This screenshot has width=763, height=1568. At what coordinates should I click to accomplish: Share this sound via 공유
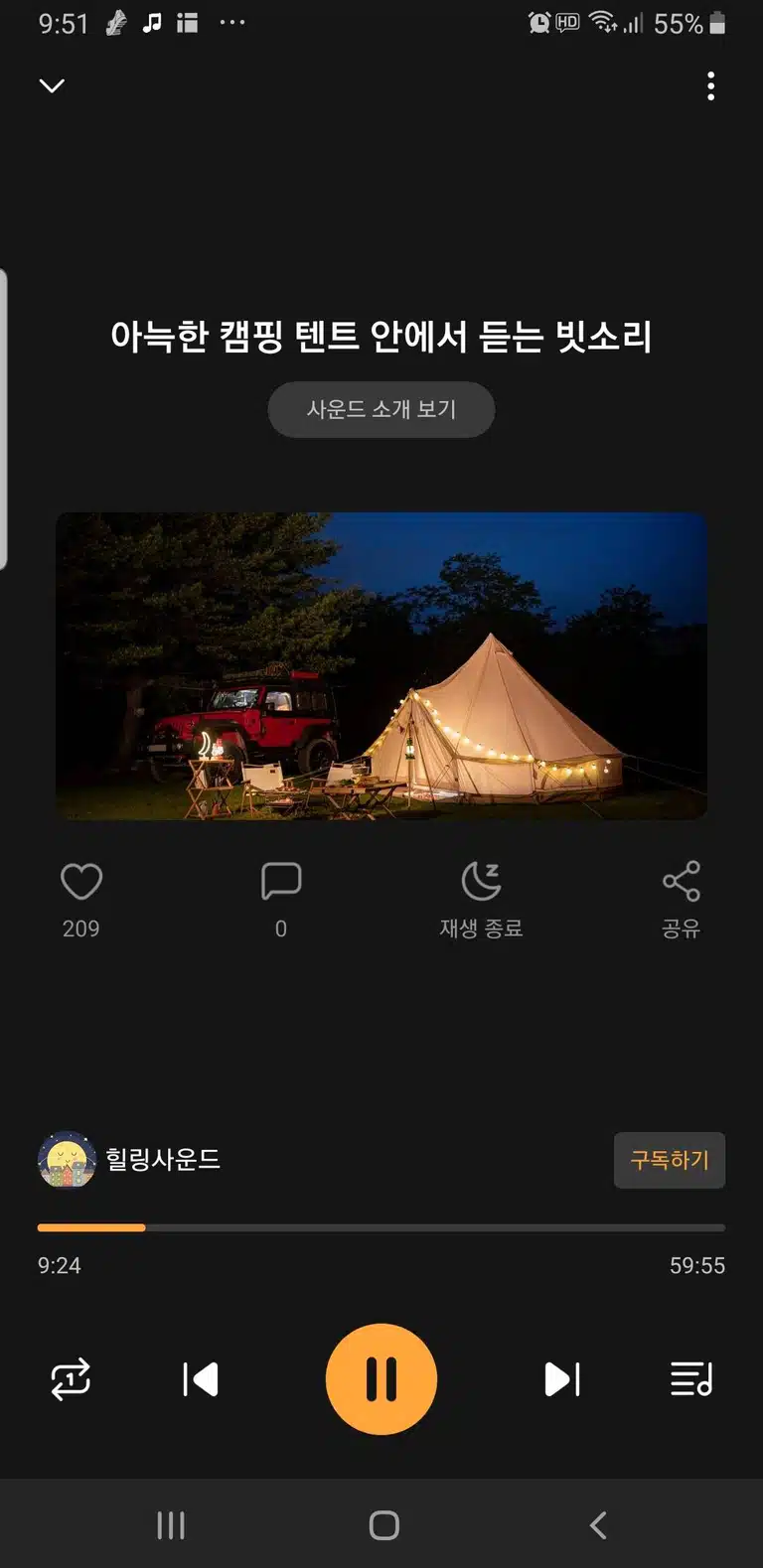pos(682,900)
